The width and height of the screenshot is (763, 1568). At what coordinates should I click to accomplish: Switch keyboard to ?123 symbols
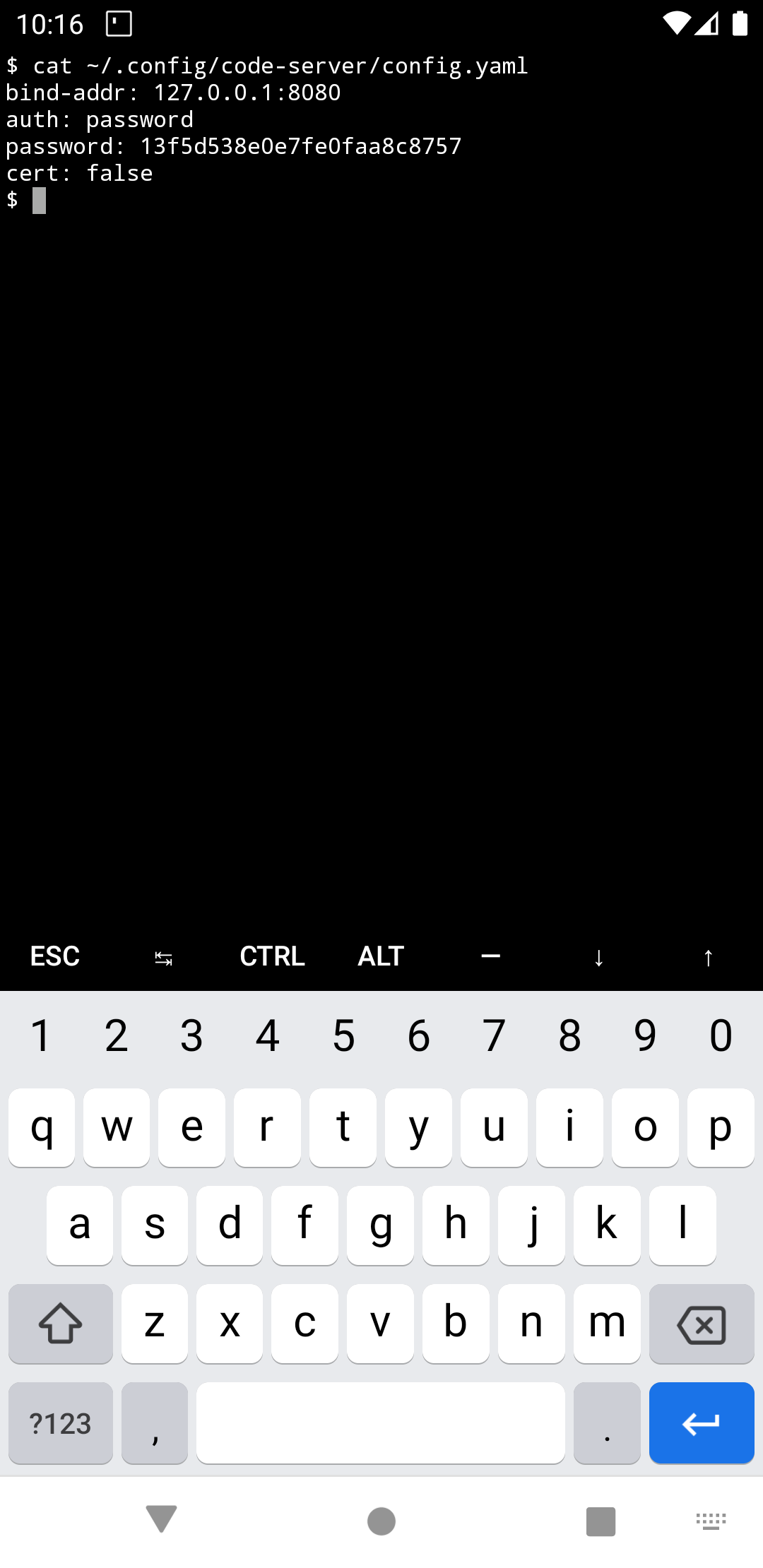pyautogui.click(x=61, y=1423)
